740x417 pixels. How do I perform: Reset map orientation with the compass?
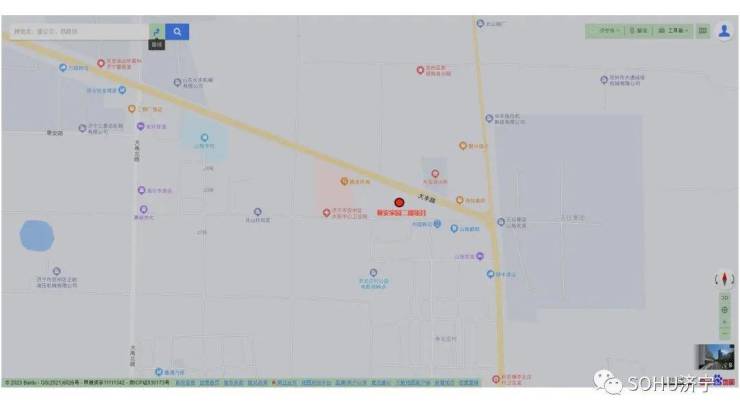[x=724, y=280]
